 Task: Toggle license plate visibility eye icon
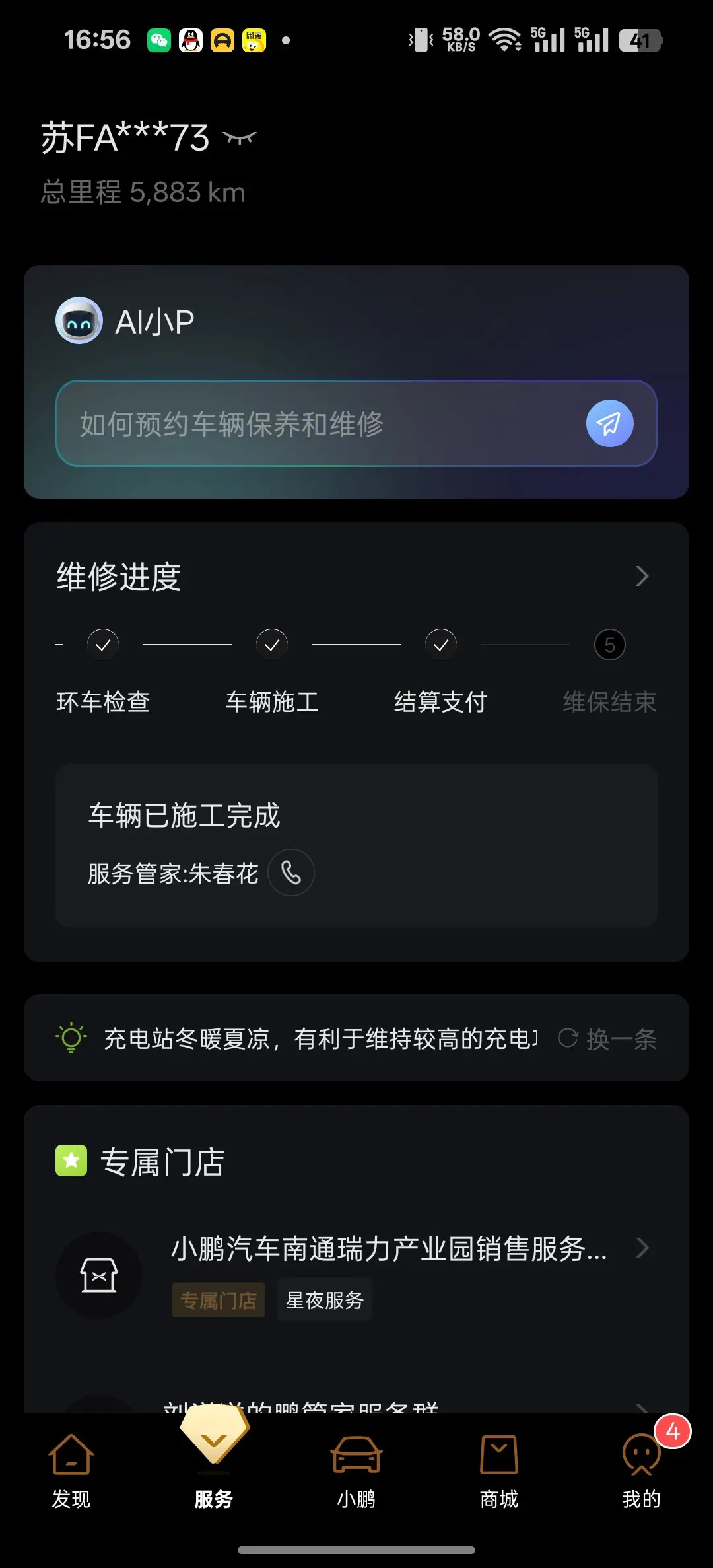tap(240, 137)
